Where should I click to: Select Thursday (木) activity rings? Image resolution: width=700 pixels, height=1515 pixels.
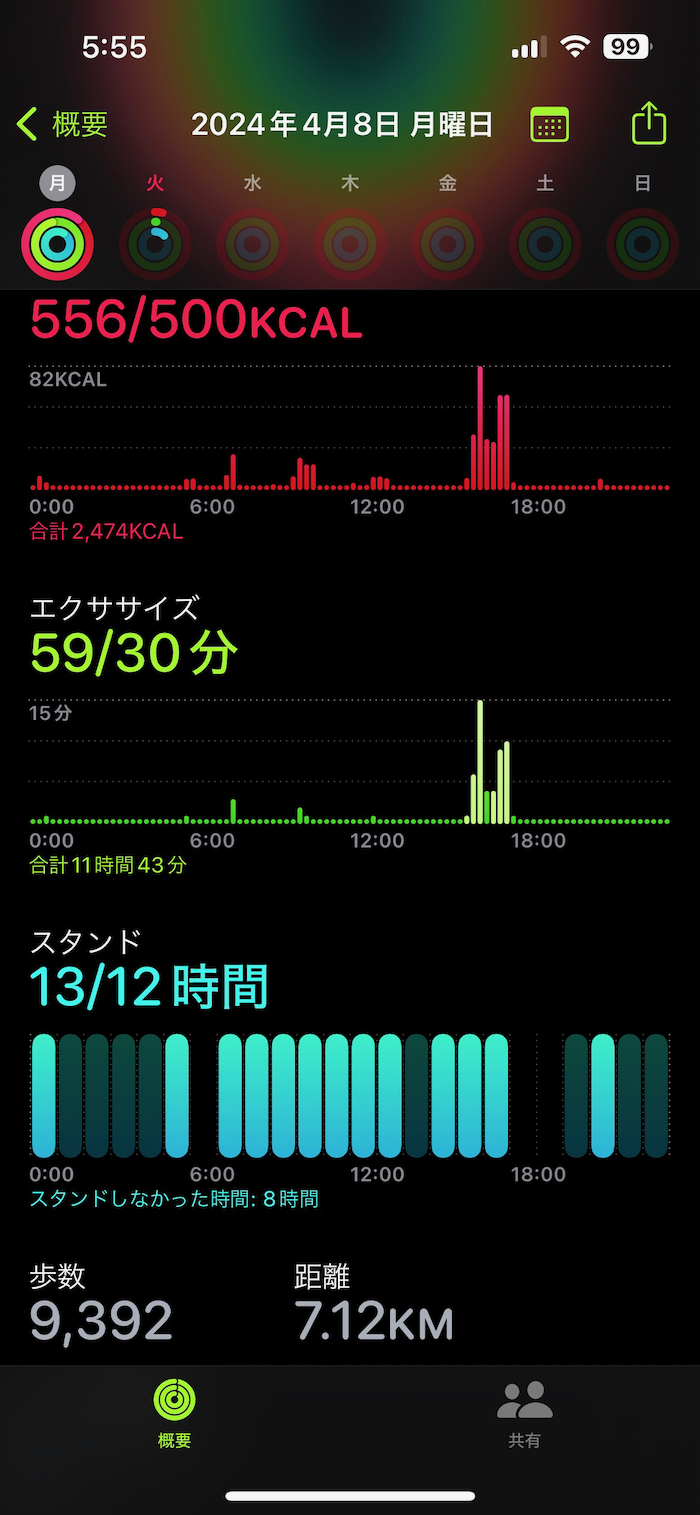click(350, 243)
